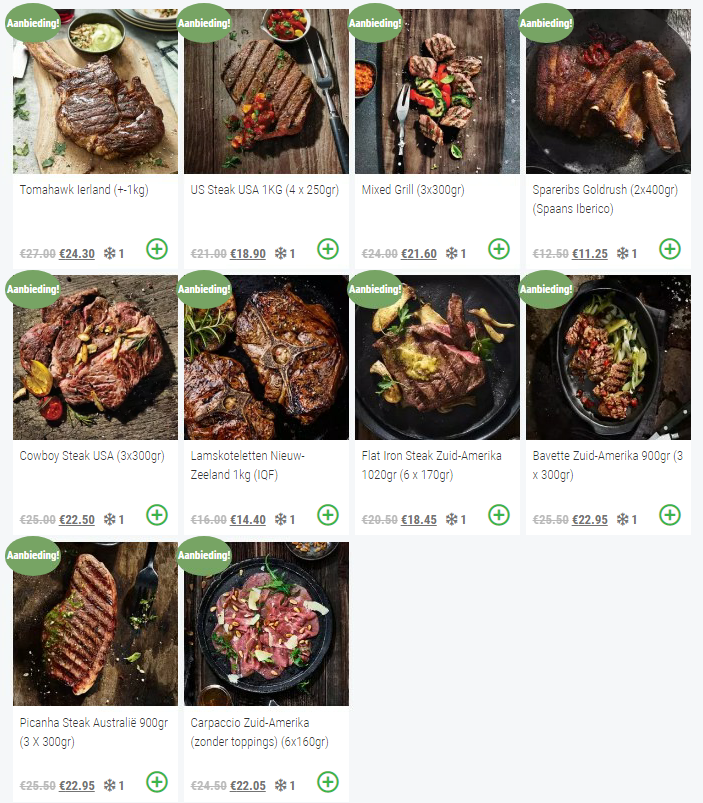This screenshot has height=803, width=703.
Task: Add Flat Iron Steak Zuid-Amerika to cart
Action: pos(499,515)
